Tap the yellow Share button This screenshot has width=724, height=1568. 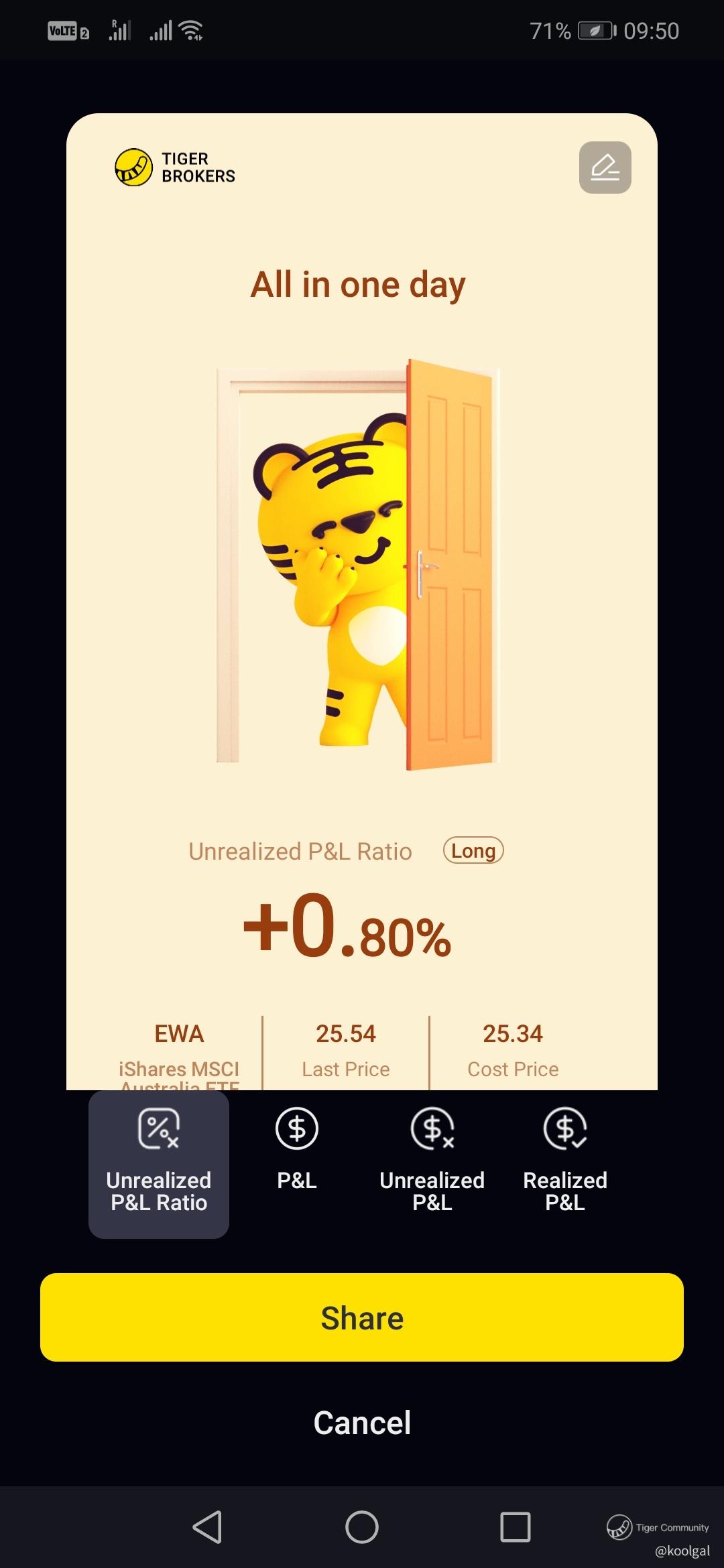(362, 1317)
